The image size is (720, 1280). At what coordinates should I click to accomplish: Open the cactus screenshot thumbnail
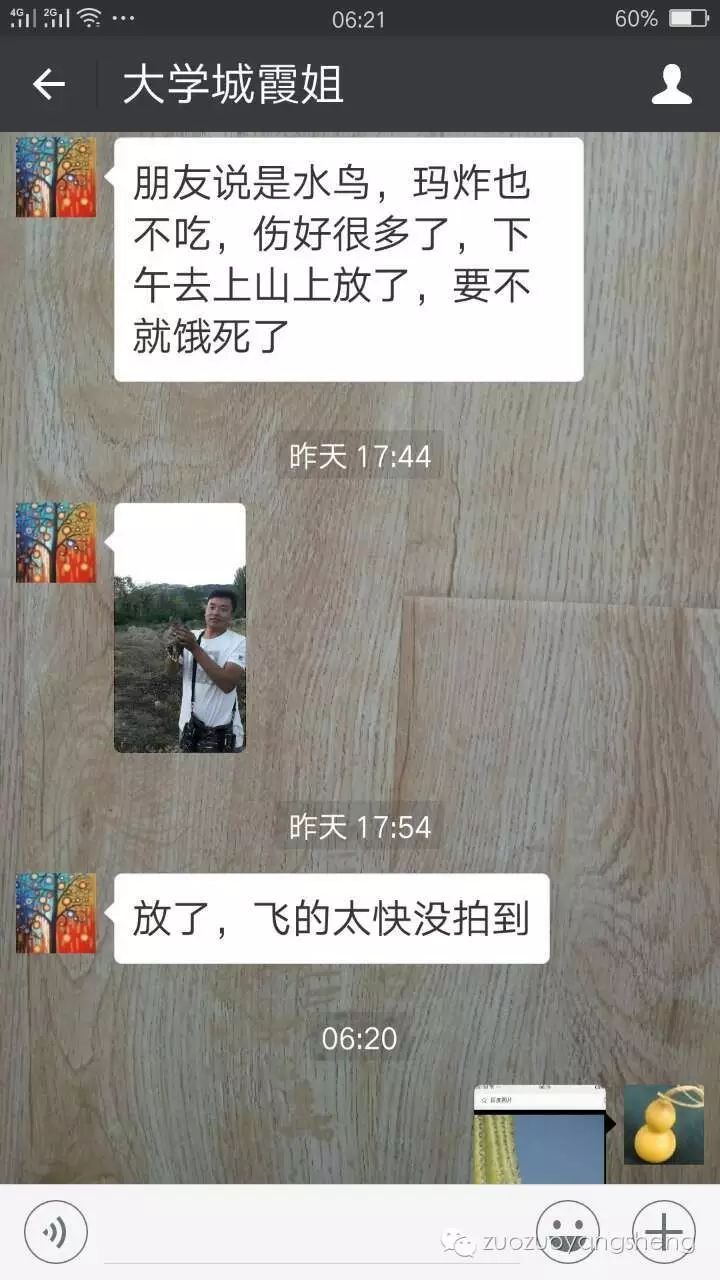(x=540, y=1135)
